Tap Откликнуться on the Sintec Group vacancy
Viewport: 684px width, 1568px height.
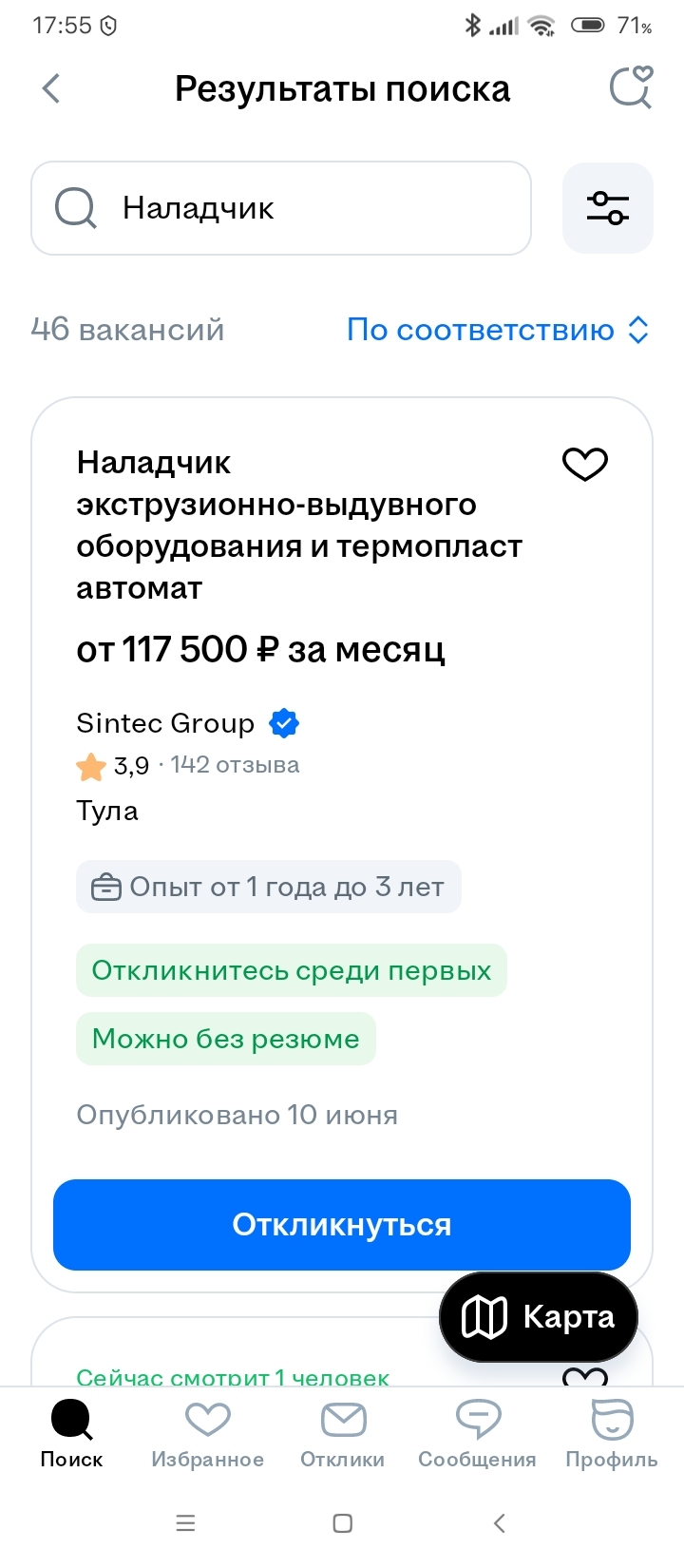(x=342, y=1225)
